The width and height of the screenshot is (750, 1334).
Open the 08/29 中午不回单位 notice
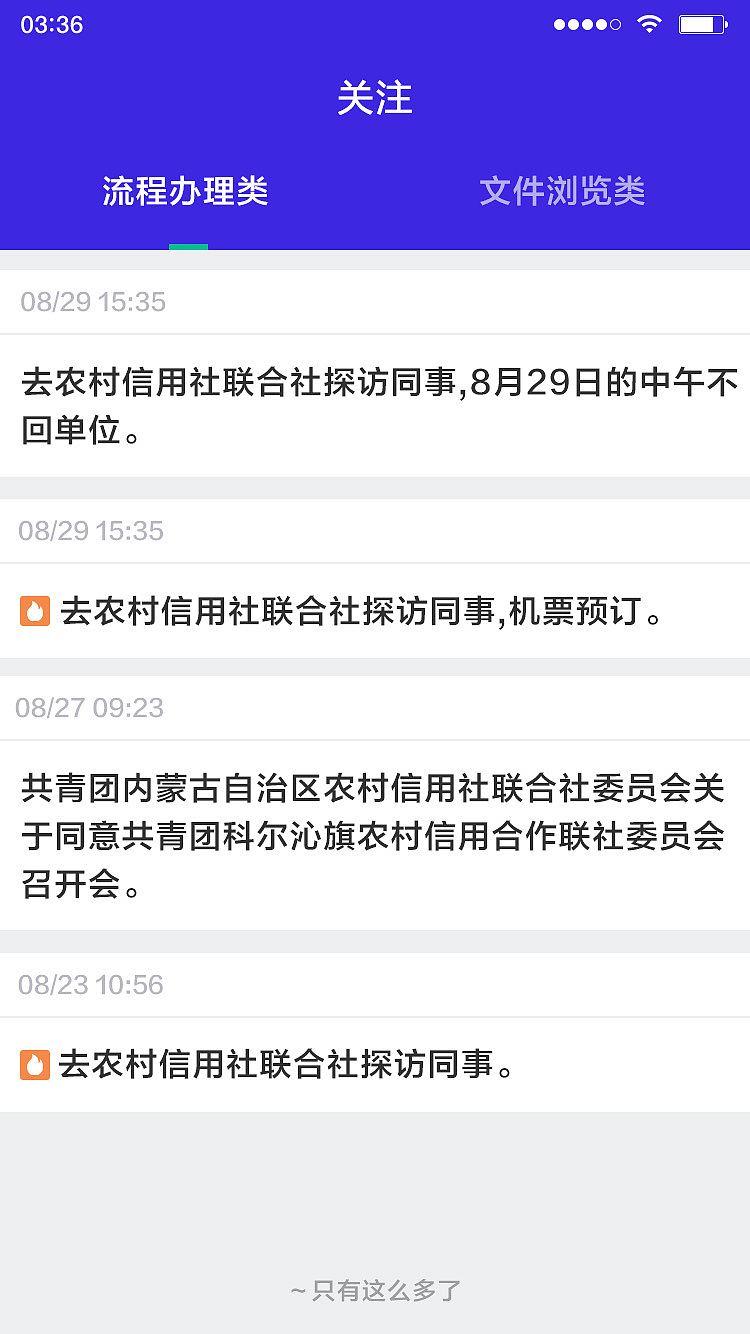coord(375,407)
